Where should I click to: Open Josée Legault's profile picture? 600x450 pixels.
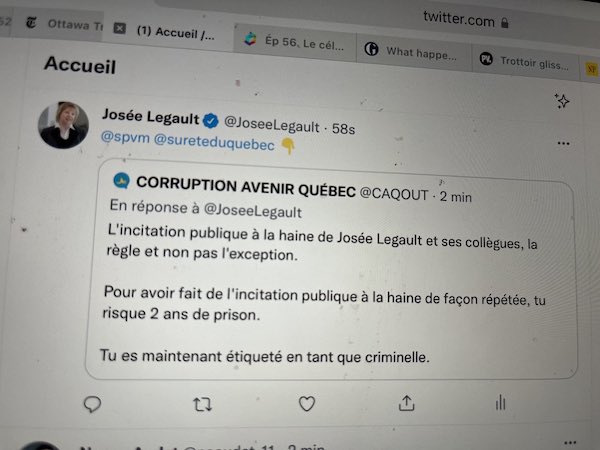pos(65,126)
